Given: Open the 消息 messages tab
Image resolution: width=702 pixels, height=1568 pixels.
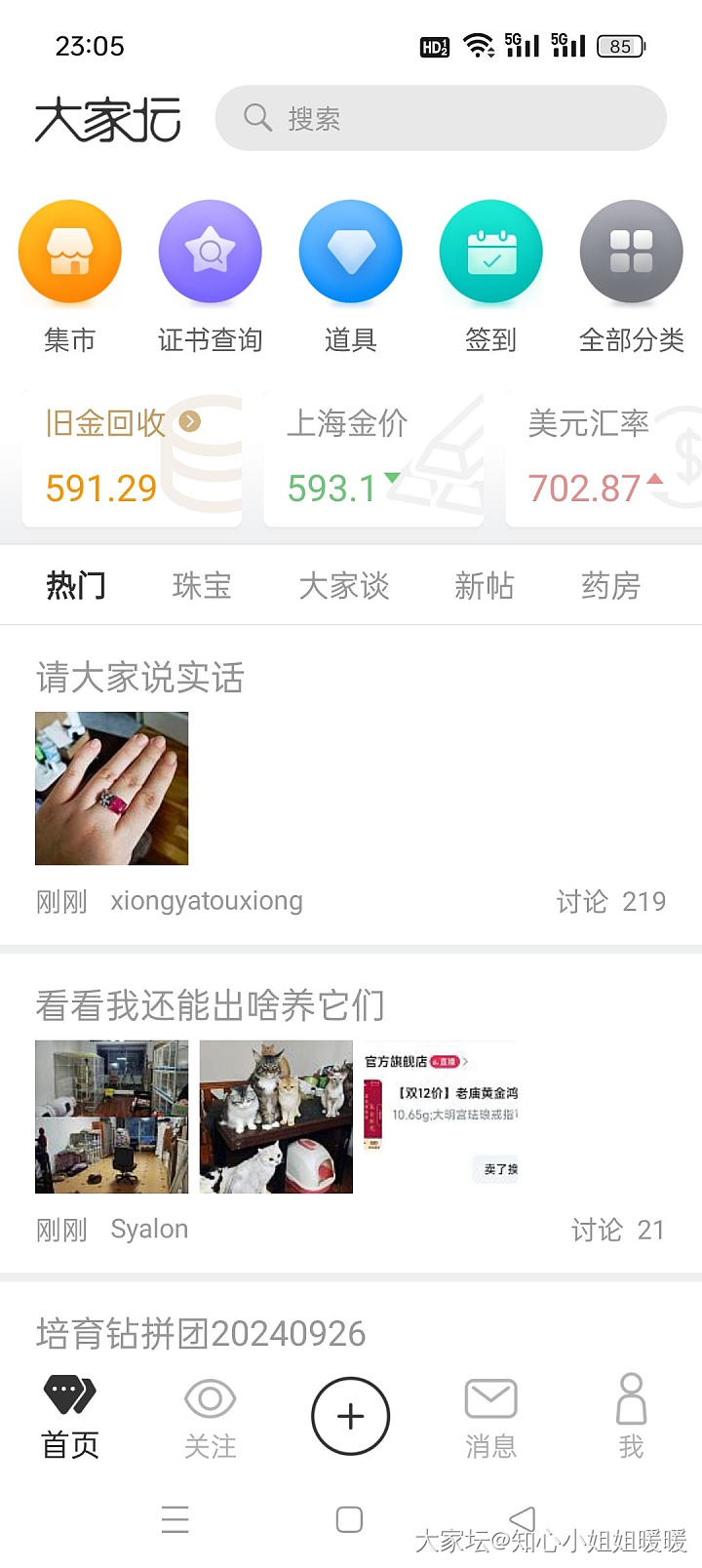Looking at the screenshot, I should click(x=490, y=1419).
